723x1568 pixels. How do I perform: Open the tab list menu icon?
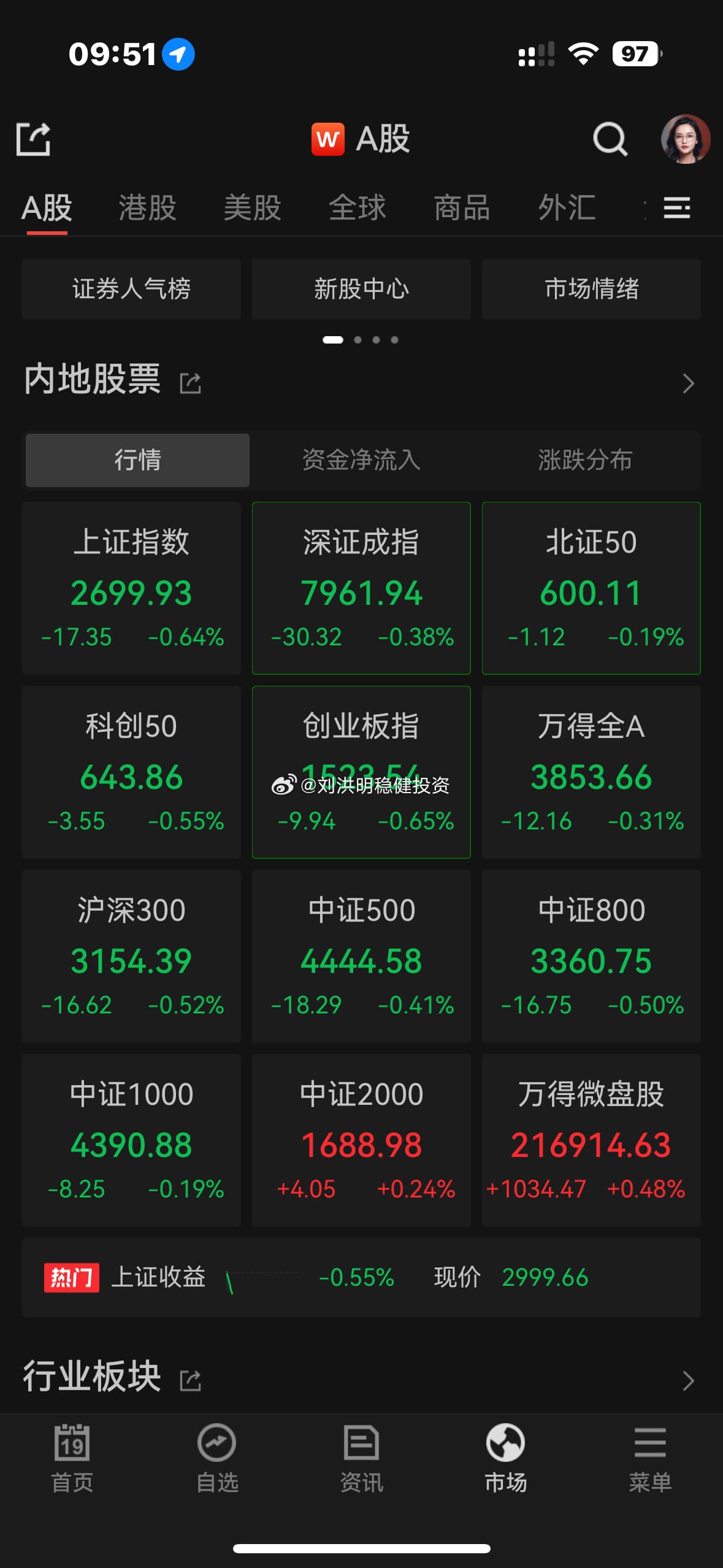tap(676, 207)
